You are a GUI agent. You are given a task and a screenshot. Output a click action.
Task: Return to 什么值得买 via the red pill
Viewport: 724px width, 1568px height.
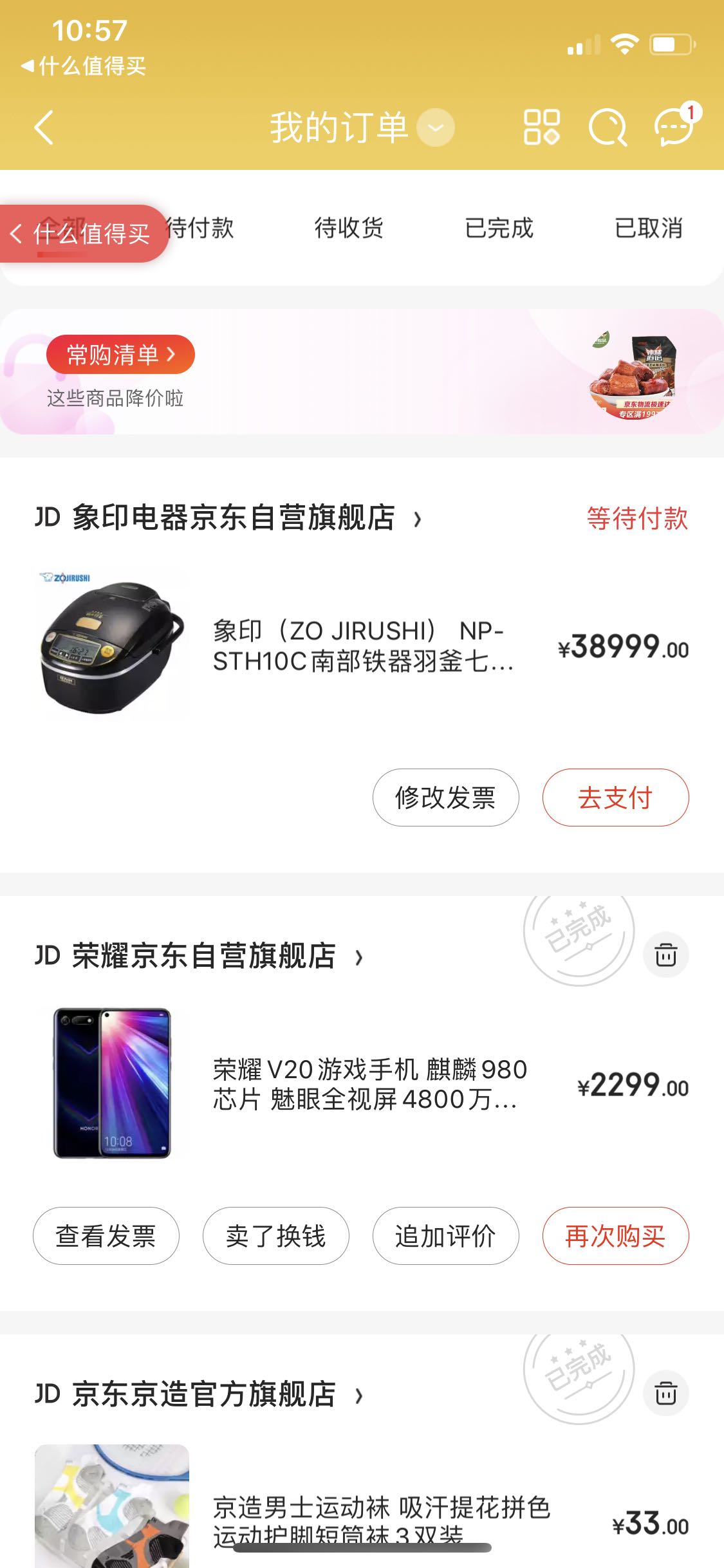coord(84,234)
